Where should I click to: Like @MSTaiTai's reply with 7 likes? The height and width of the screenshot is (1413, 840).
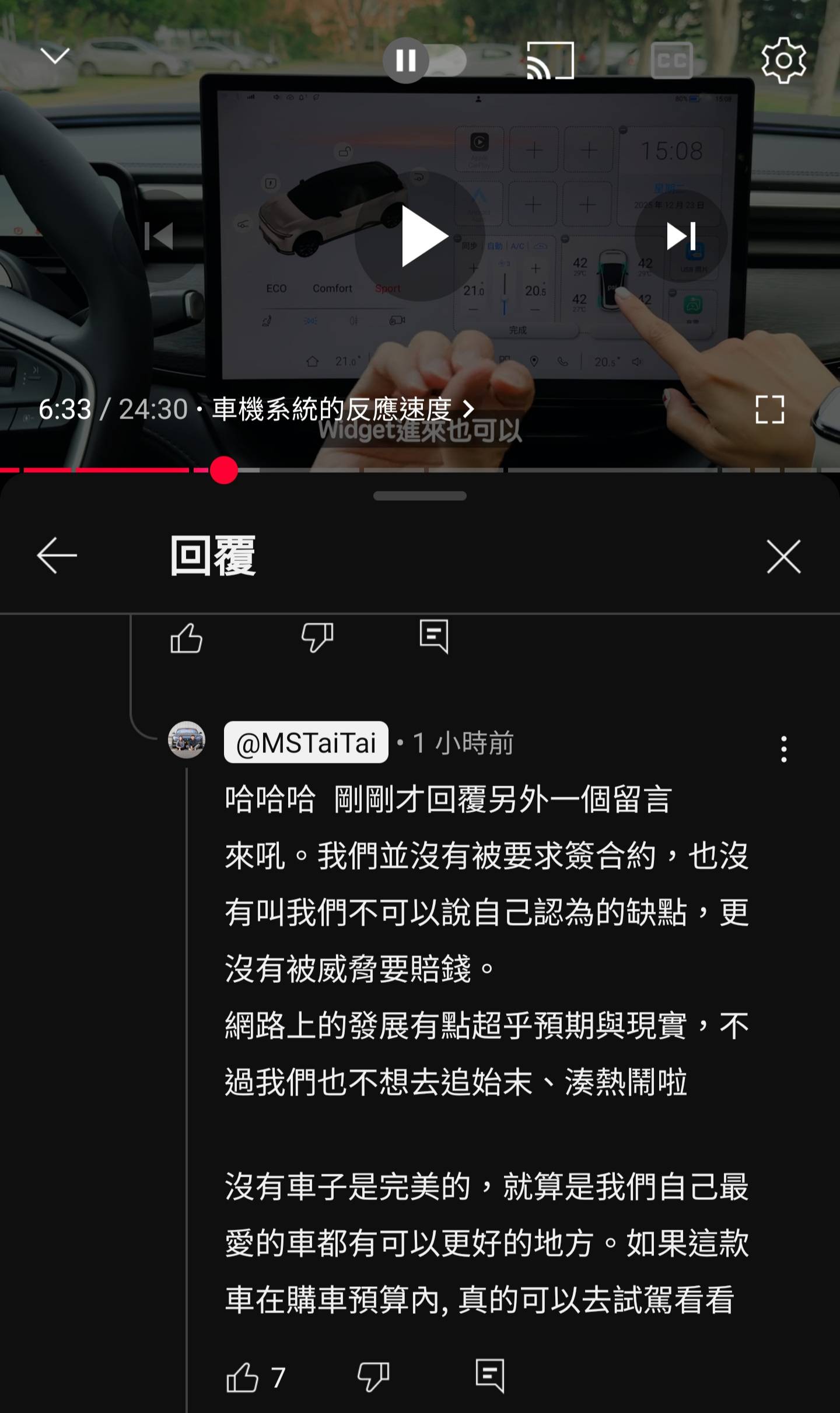click(x=242, y=1377)
